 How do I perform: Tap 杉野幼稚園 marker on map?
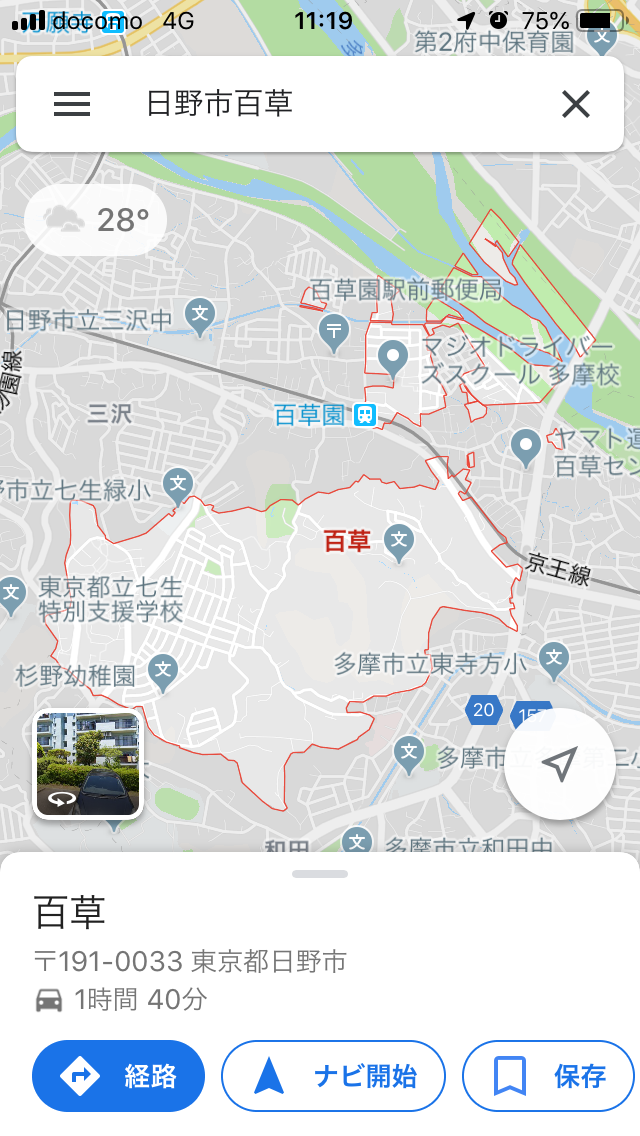tap(164, 670)
